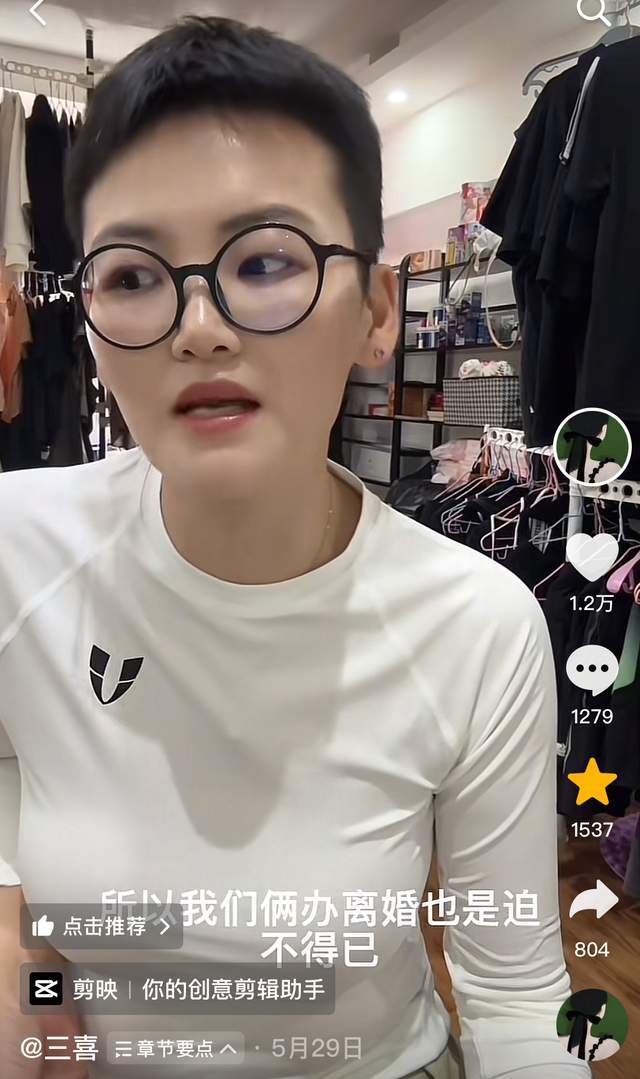Share this video via the arrow icon
The image size is (640, 1079).
coord(593,900)
